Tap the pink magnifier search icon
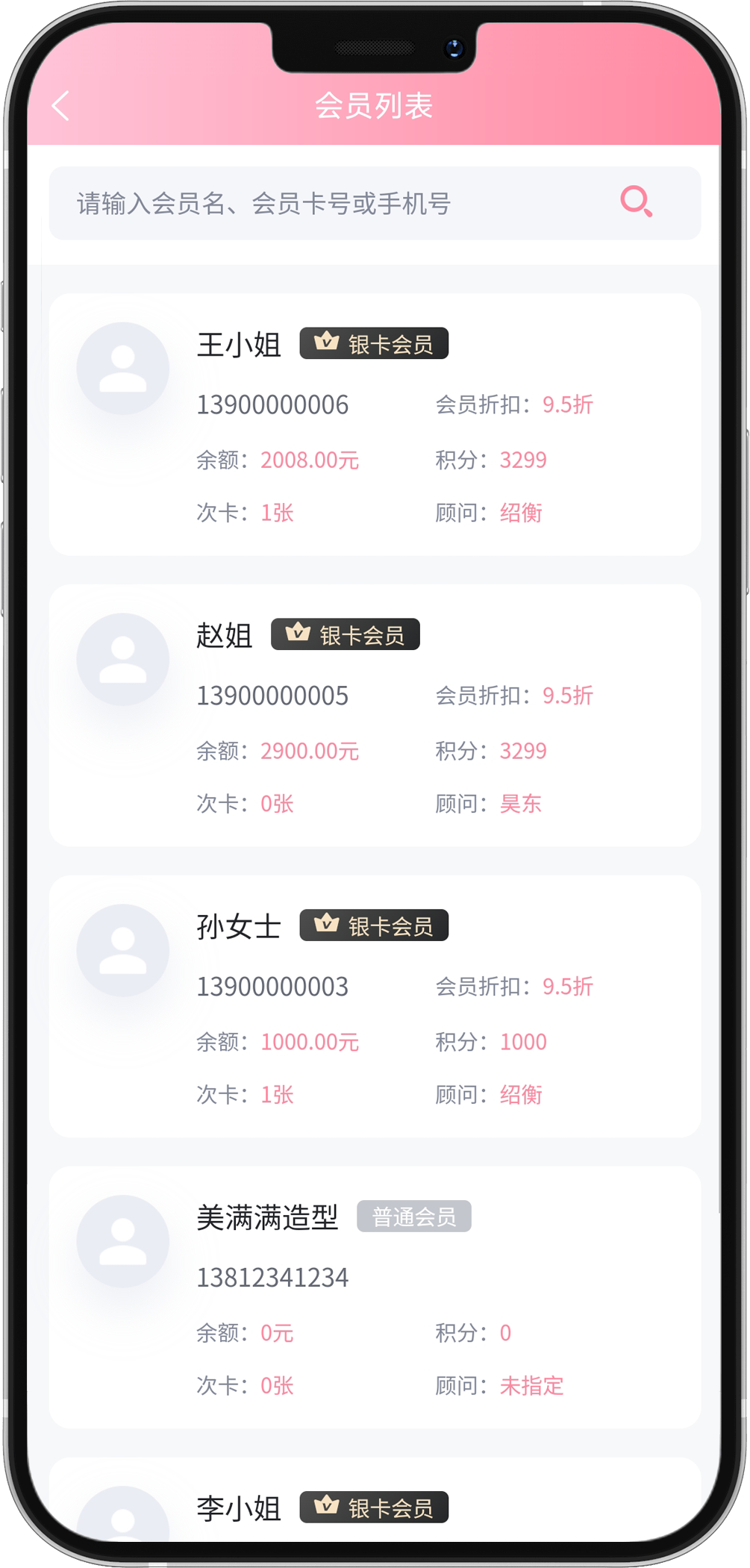This screenshot has width=750, height=1568. click(x=637, y=202)
